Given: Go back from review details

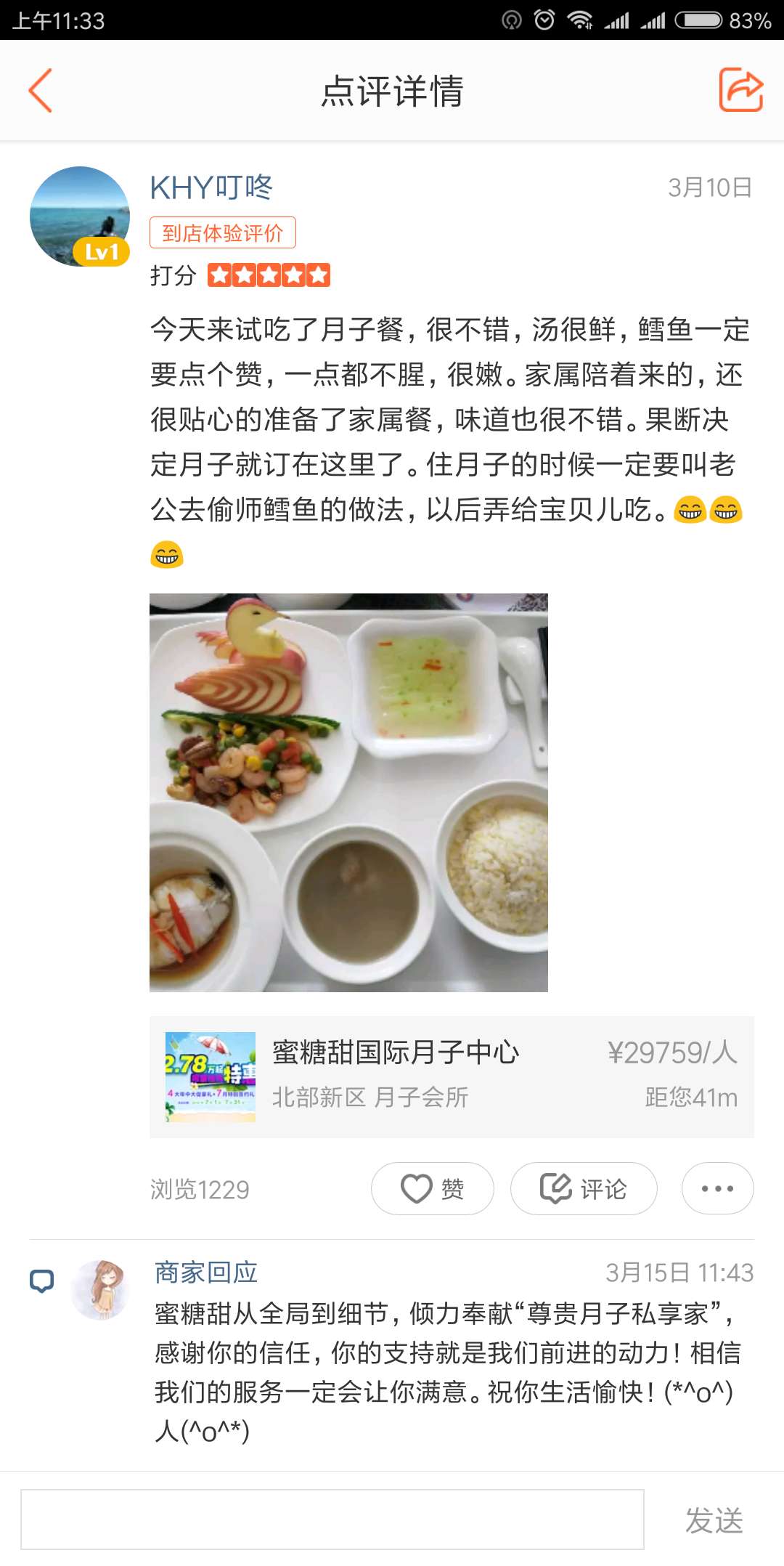Looking at the screenshot, I should coord(41,91).
